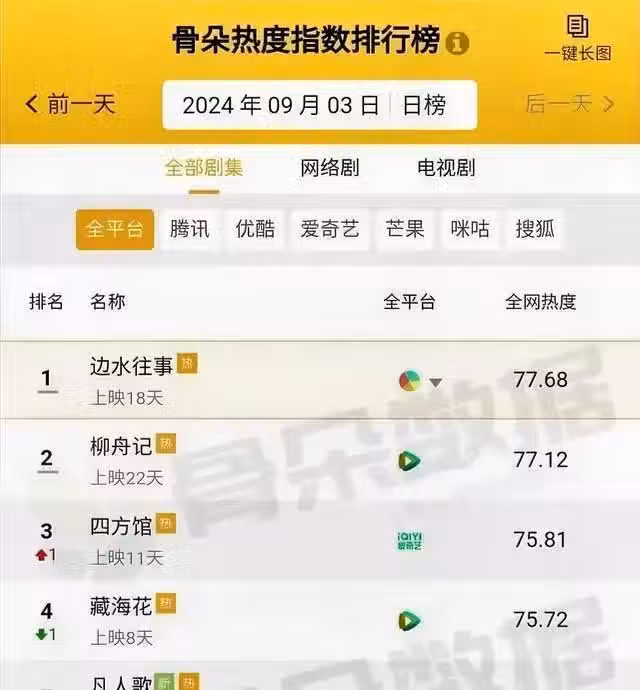Image resolution: width=640 pixels, height=690 pixels.
Task: Go to 前一天 previous day
Action: [x=71, y=103]
